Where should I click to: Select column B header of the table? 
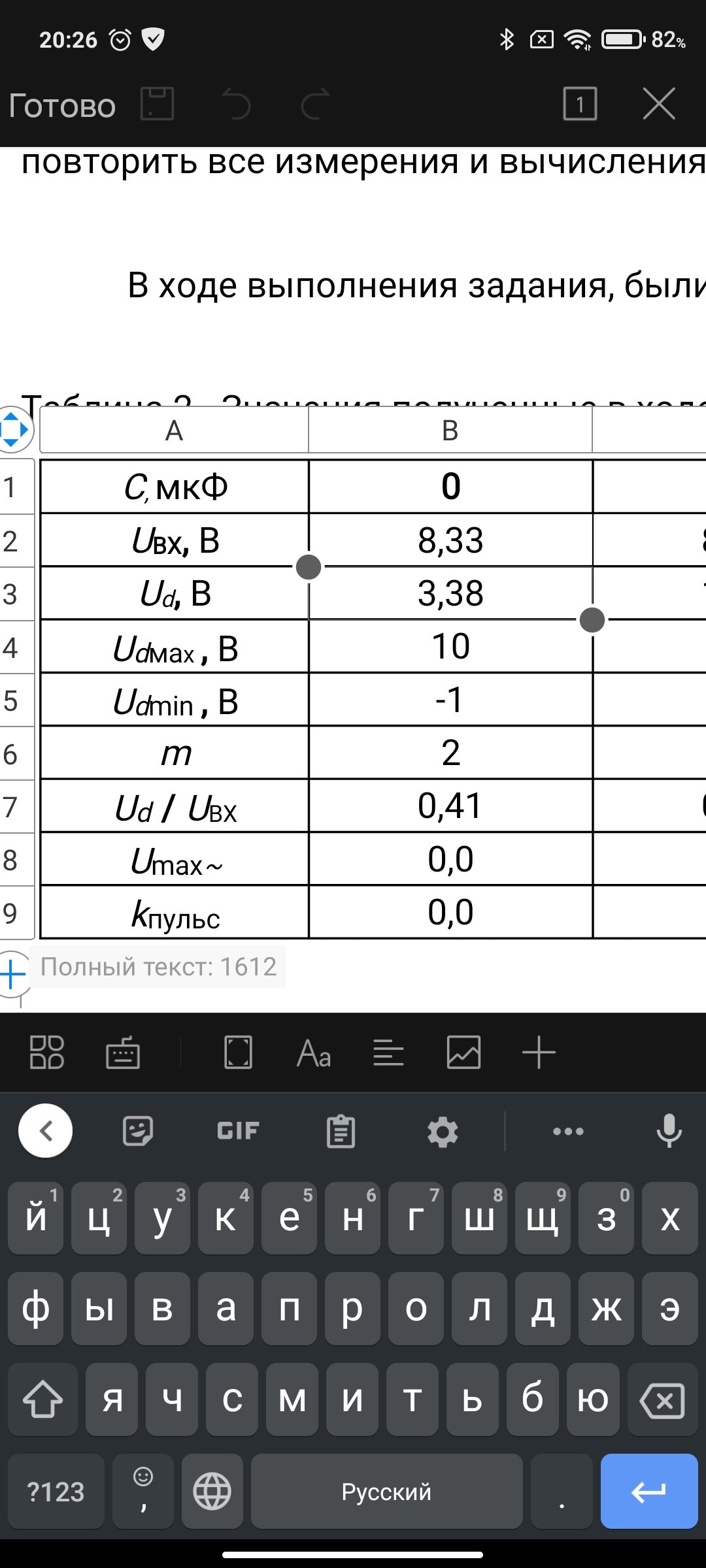[x=450, y=430]
